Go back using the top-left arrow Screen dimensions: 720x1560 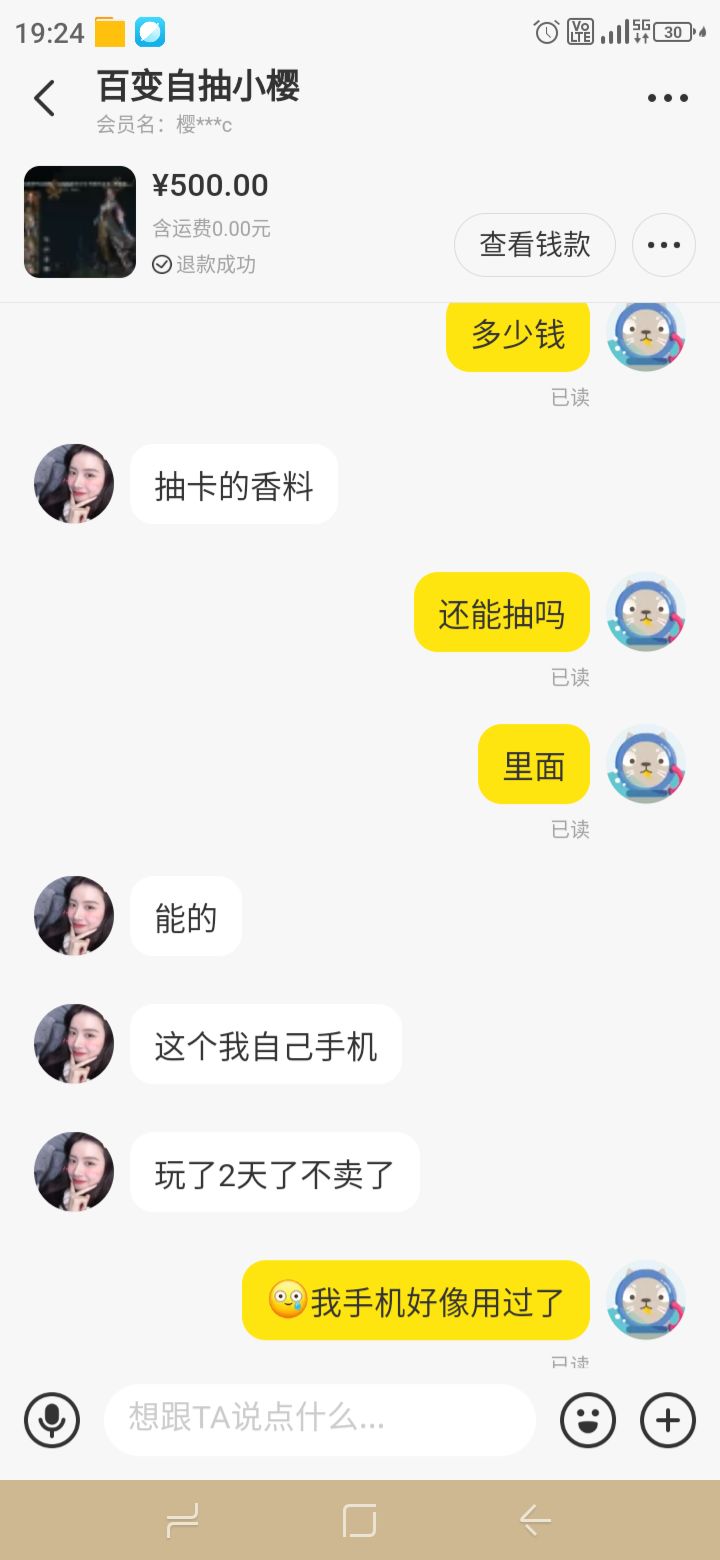click(44, 98)
